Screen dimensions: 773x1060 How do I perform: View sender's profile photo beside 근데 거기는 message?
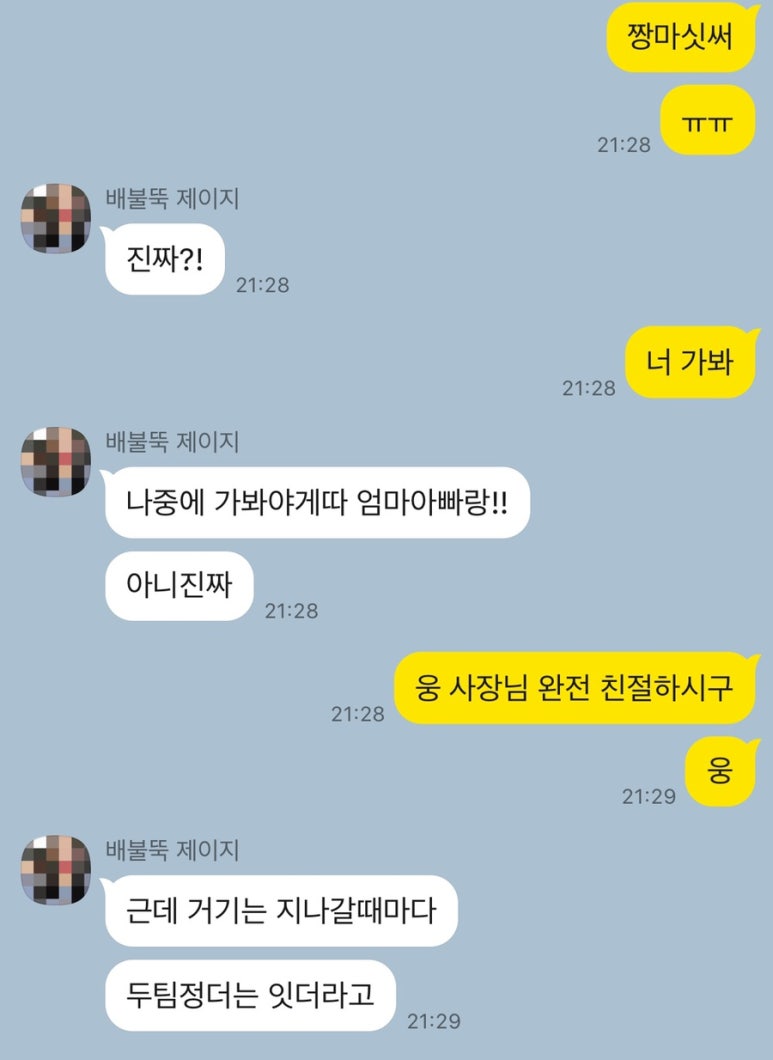click(x=56, y=870)
